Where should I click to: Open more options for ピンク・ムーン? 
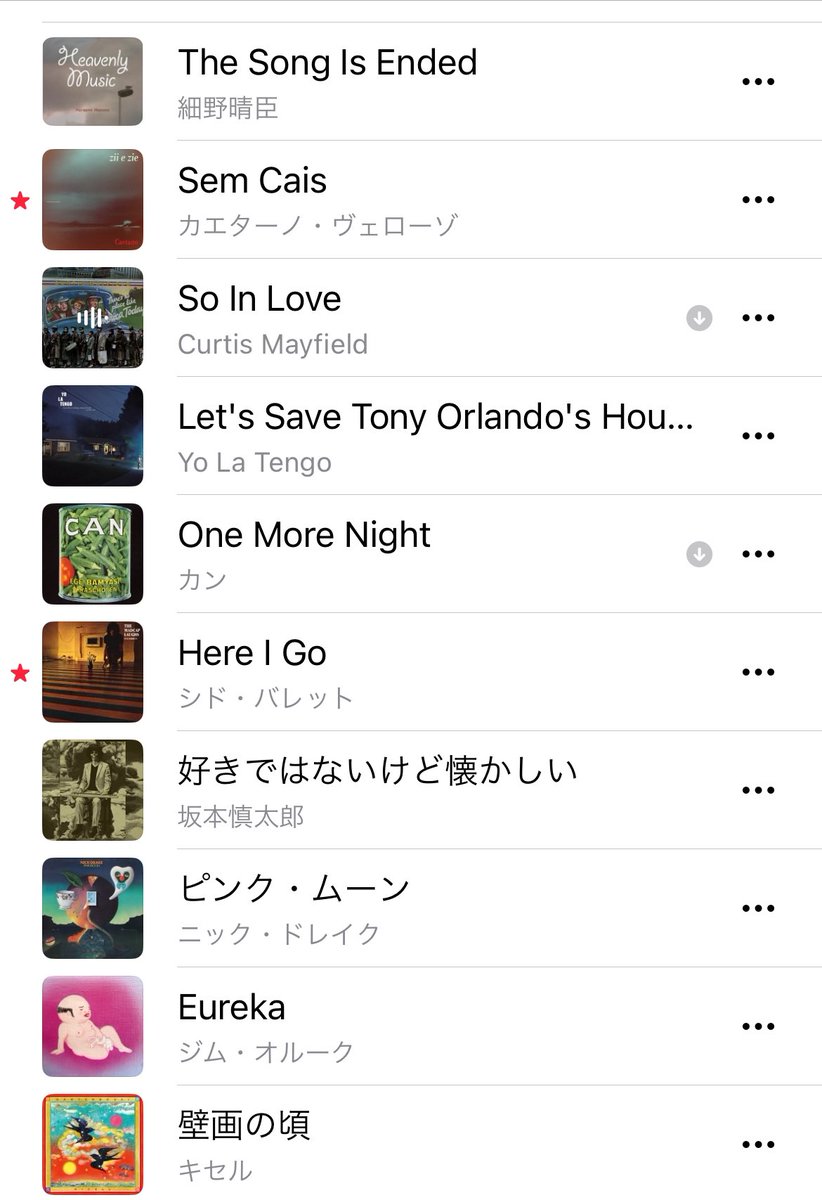click(758, 908)
